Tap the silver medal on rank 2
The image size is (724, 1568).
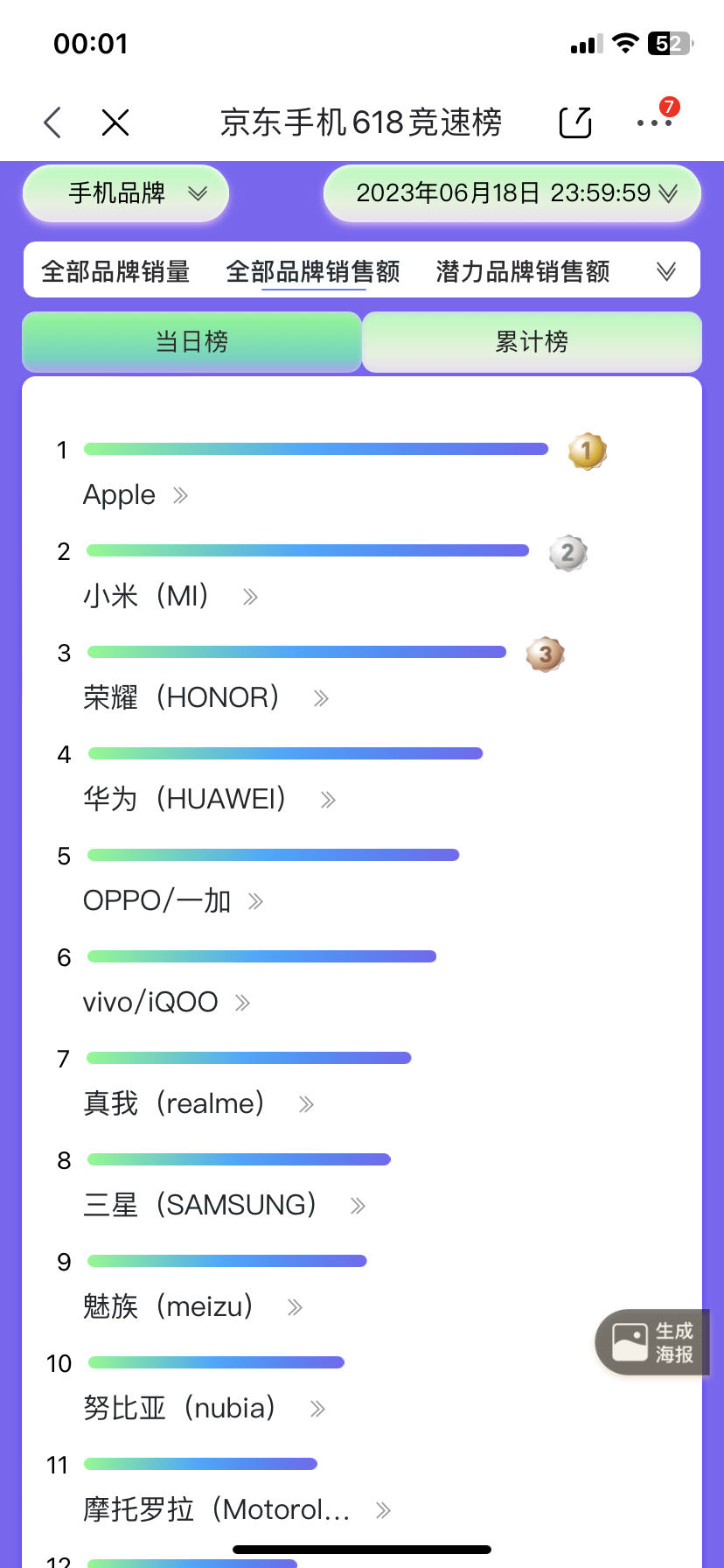point(568,552)
